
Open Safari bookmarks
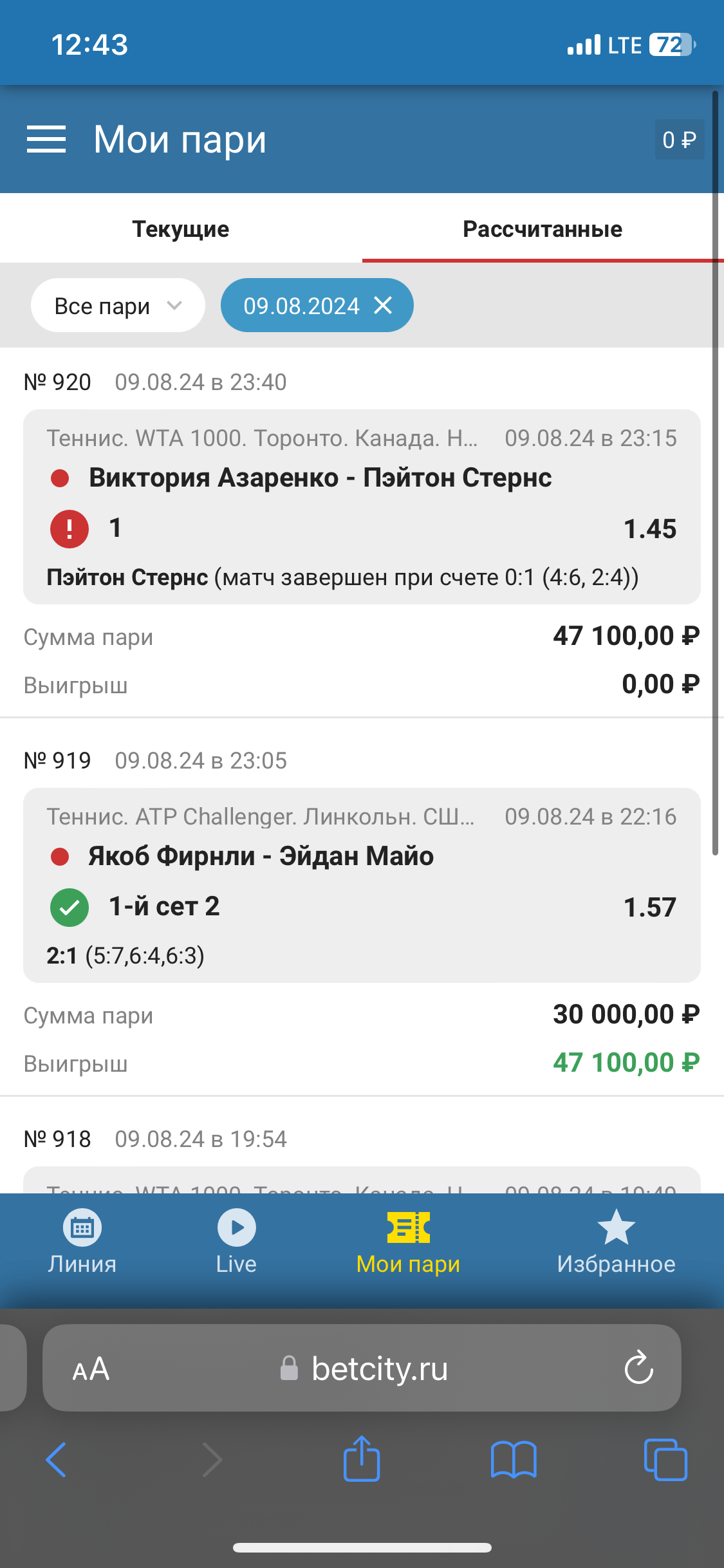tap(513, 1459)
